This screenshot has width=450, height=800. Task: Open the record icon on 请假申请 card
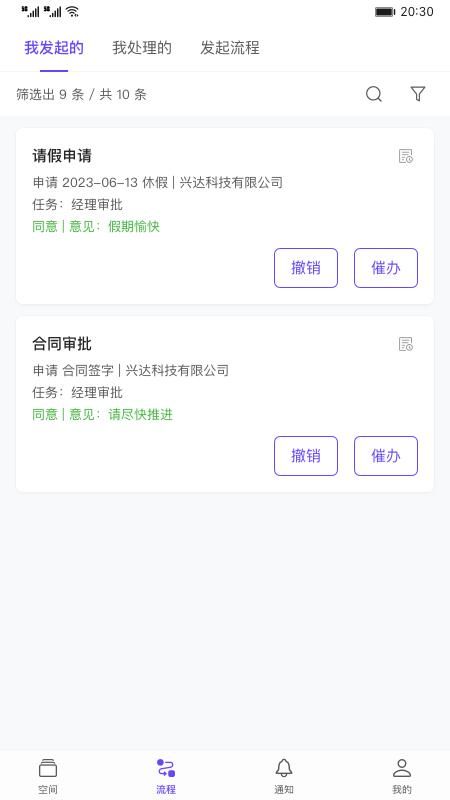click(406, 156)
